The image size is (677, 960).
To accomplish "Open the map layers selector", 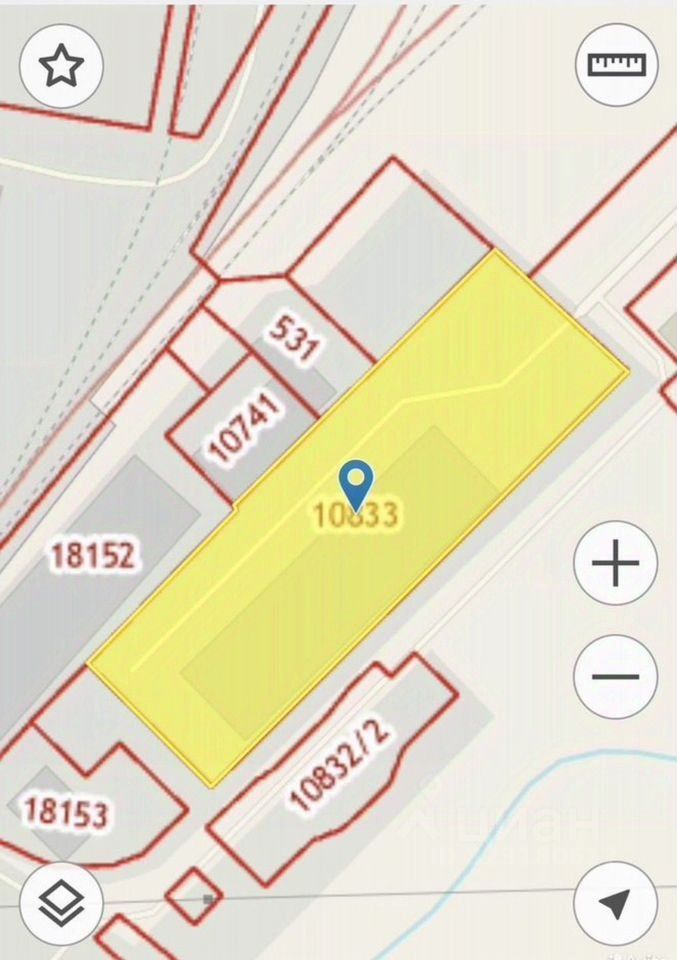I will point(61,903).
